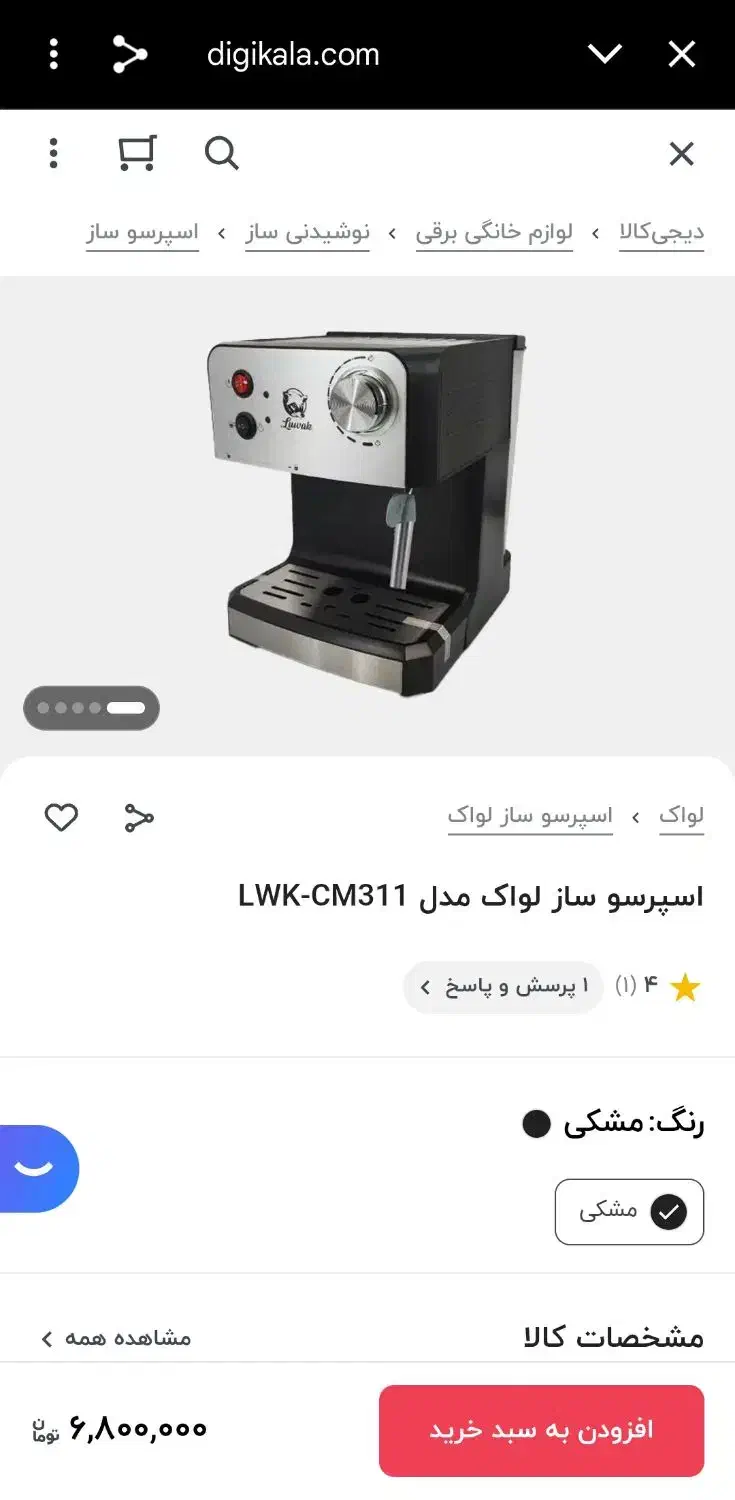Open the shopping cart
The image size is (735, 1500).
pyautogui.click(x=136, y=153)
